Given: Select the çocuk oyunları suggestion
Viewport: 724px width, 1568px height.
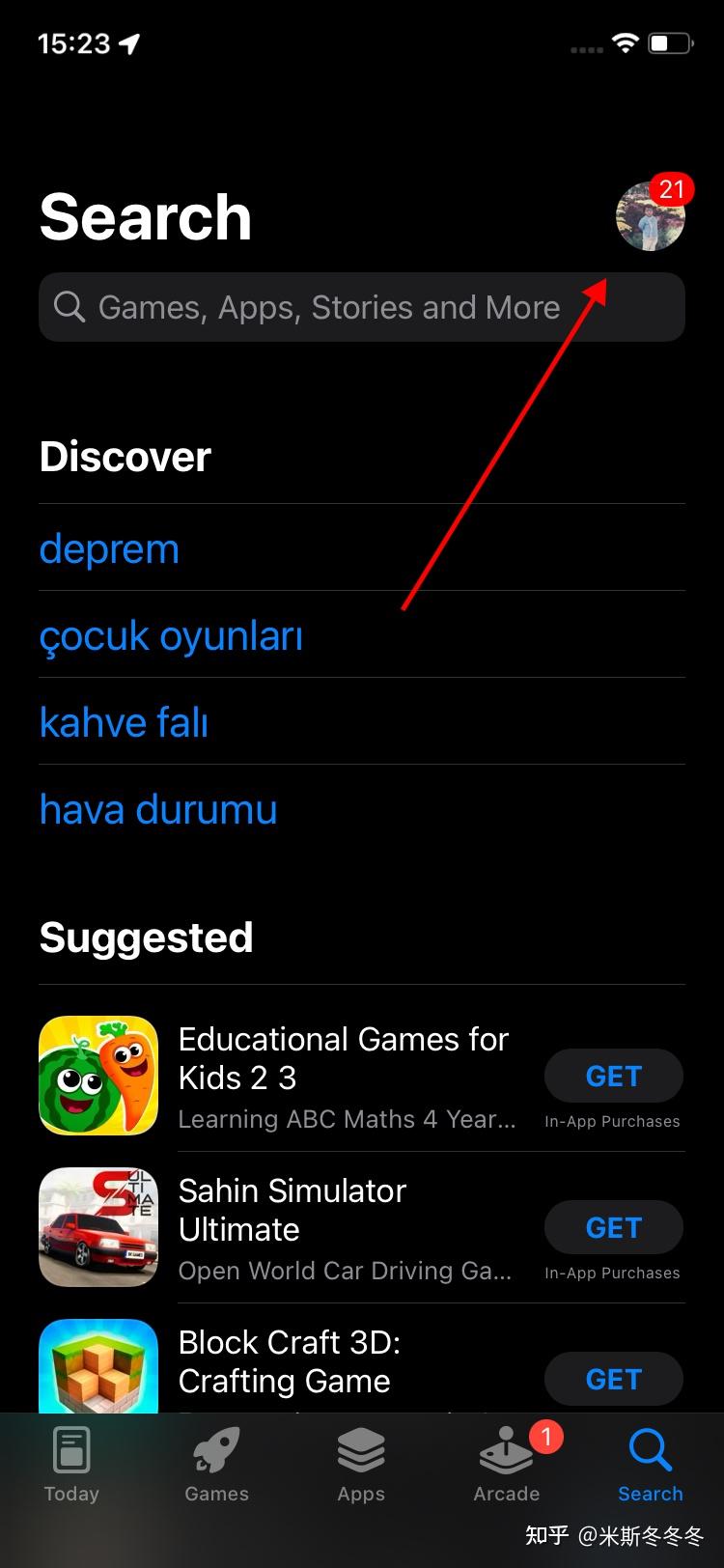Looking at the screenshot, I should click(x=171, y=635).
